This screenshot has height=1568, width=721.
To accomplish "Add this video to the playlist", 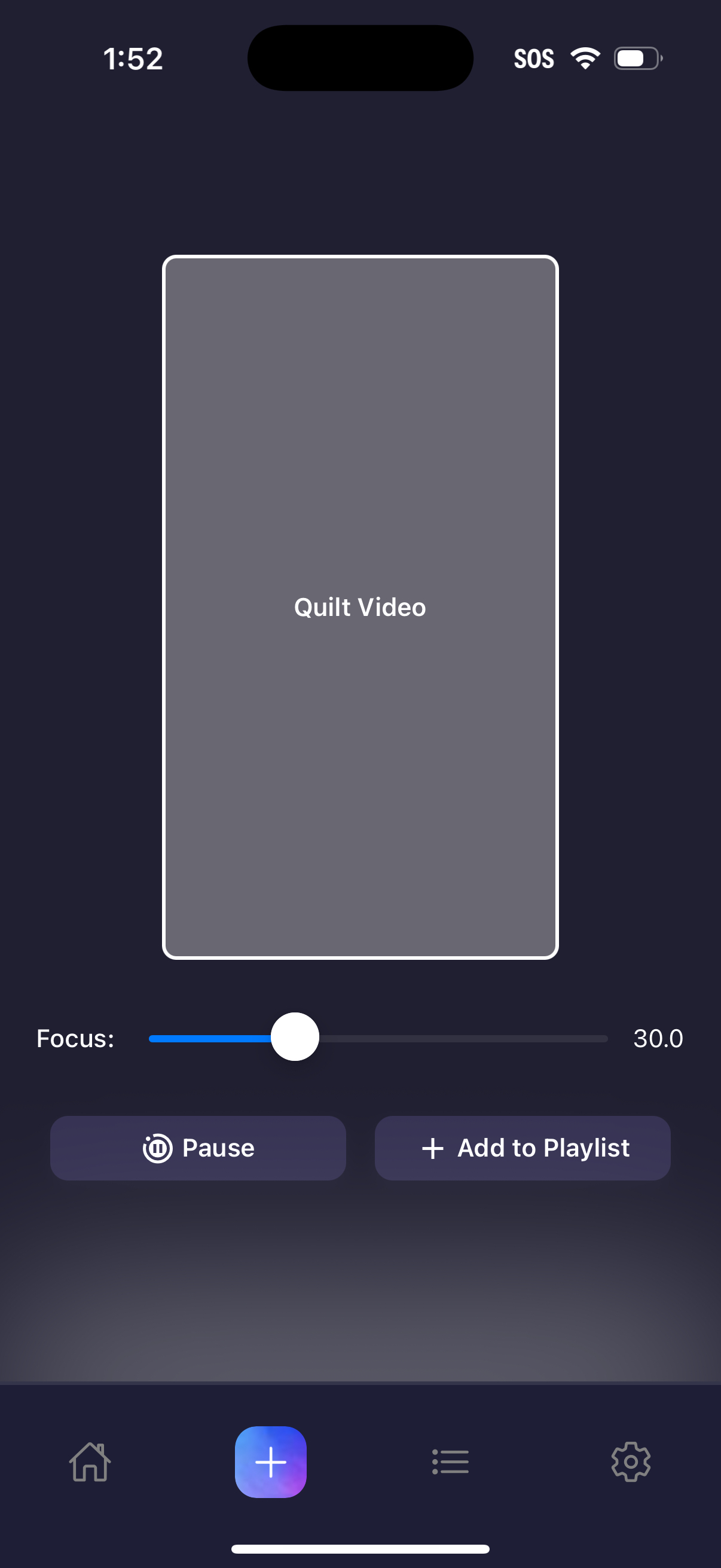I will (x=522, y=1148).
